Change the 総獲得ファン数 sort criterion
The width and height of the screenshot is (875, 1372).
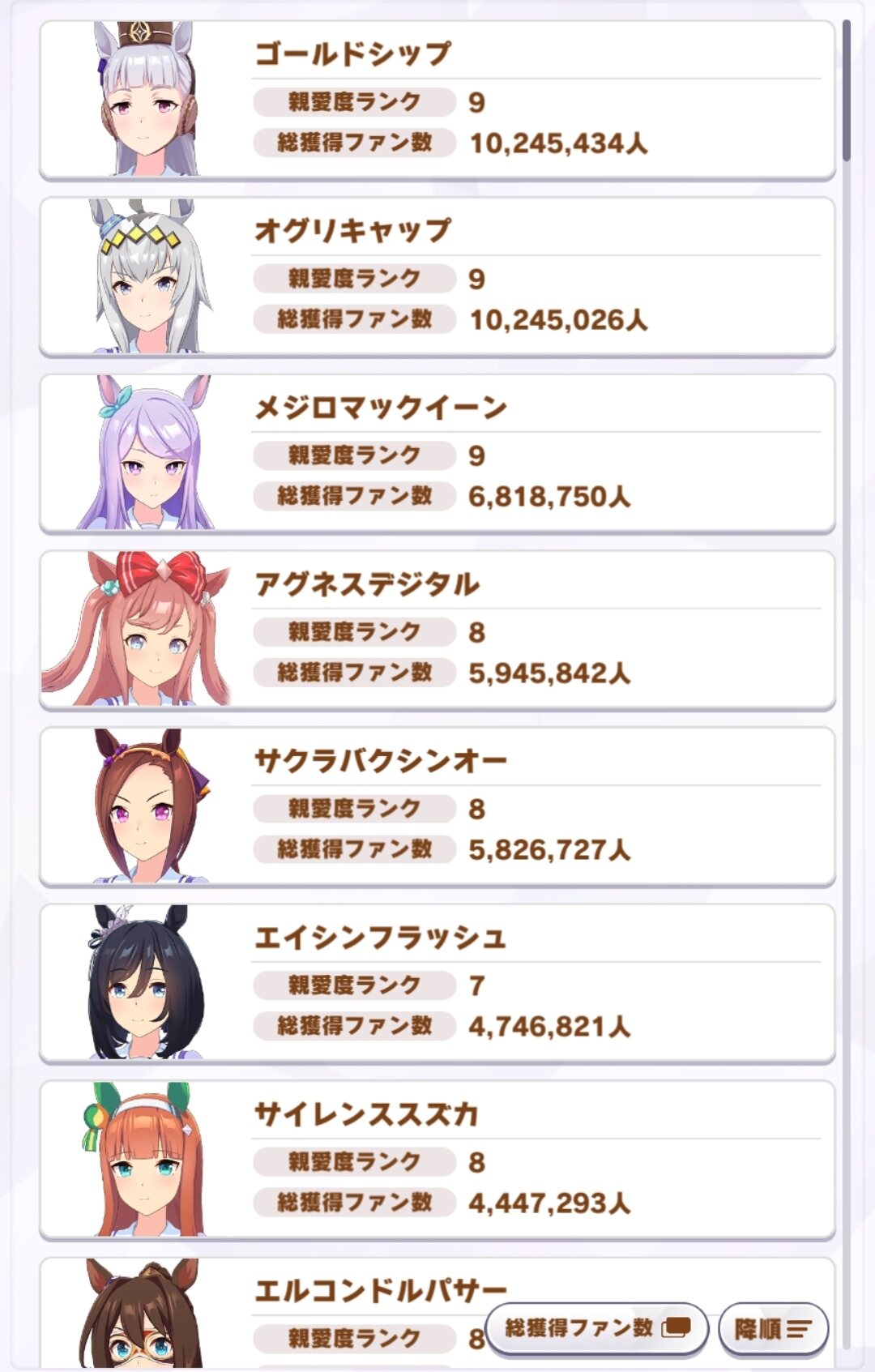point(597,1328)
